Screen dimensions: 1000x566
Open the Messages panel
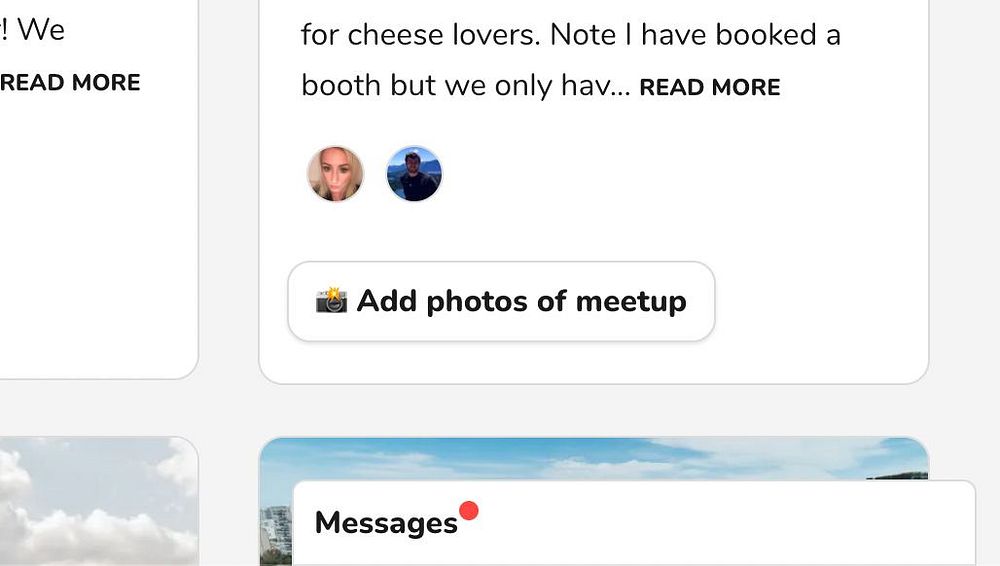[387, 523]
